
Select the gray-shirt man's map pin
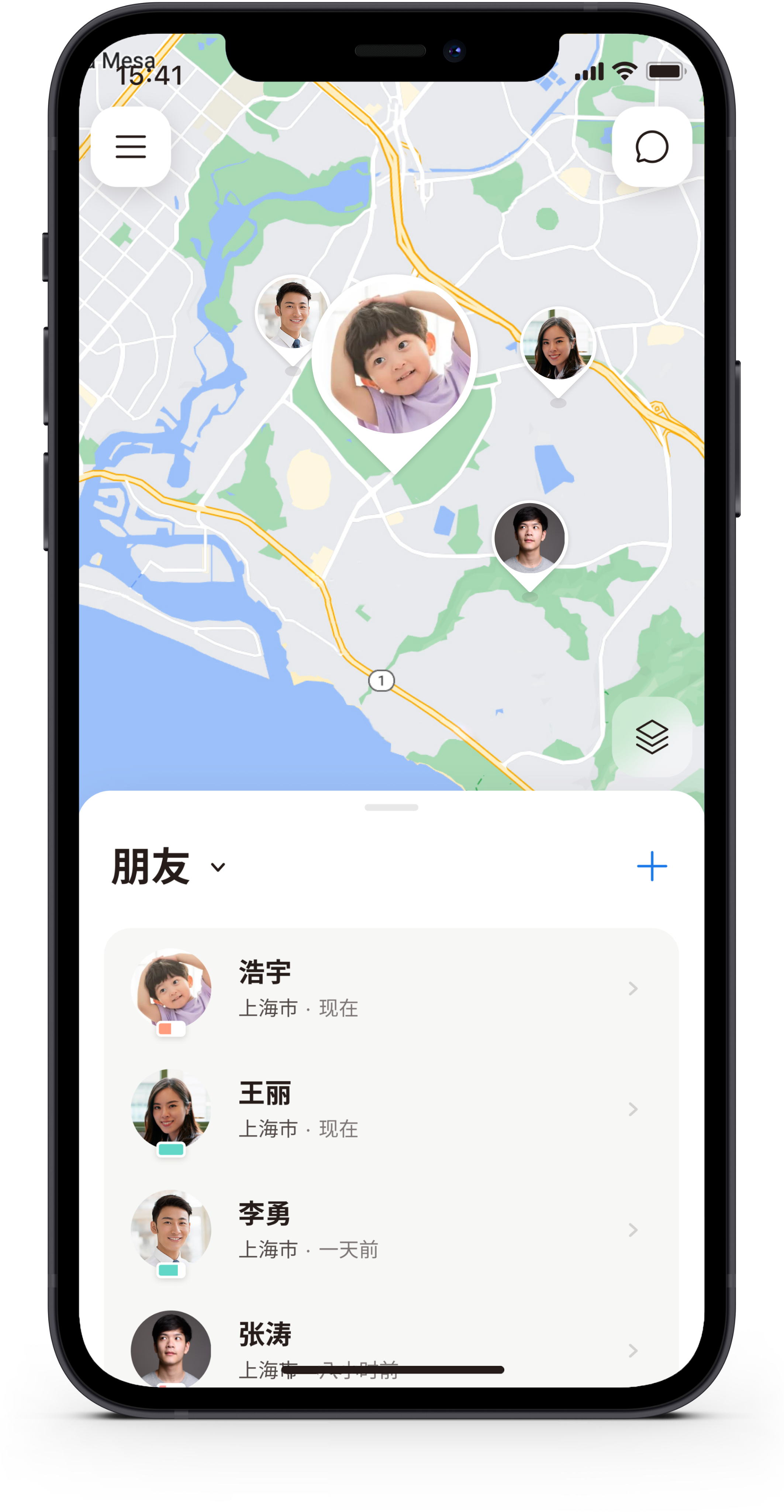pos(529,539)
